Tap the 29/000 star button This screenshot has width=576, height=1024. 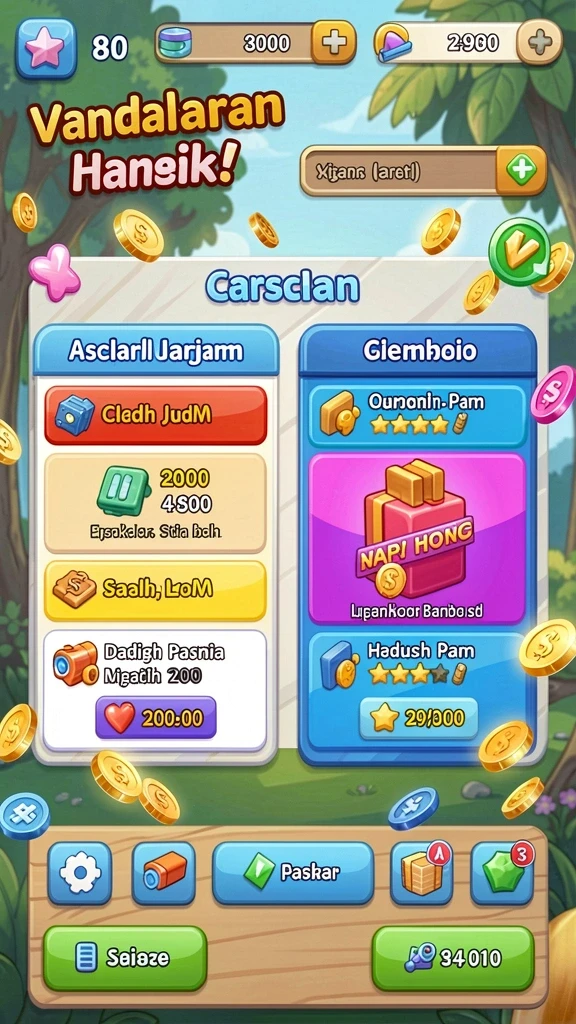tap(418, 718)
